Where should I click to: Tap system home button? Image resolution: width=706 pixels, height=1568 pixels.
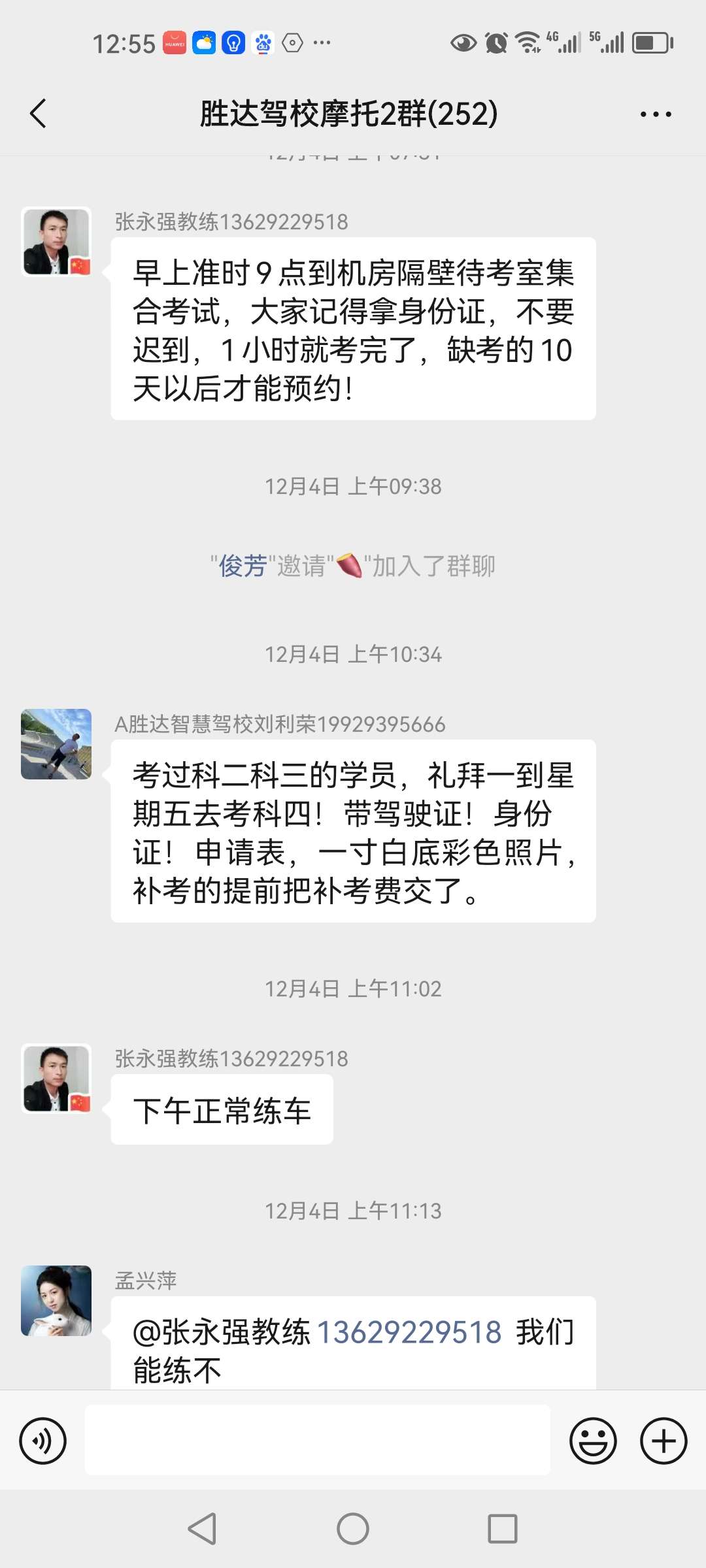(x=353, y=1529)
